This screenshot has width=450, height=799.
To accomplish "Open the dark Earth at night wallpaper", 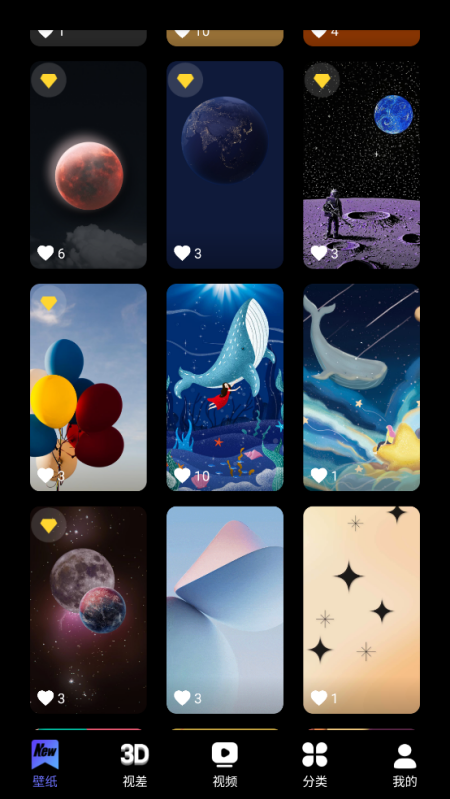I will (x=225, y=165).
